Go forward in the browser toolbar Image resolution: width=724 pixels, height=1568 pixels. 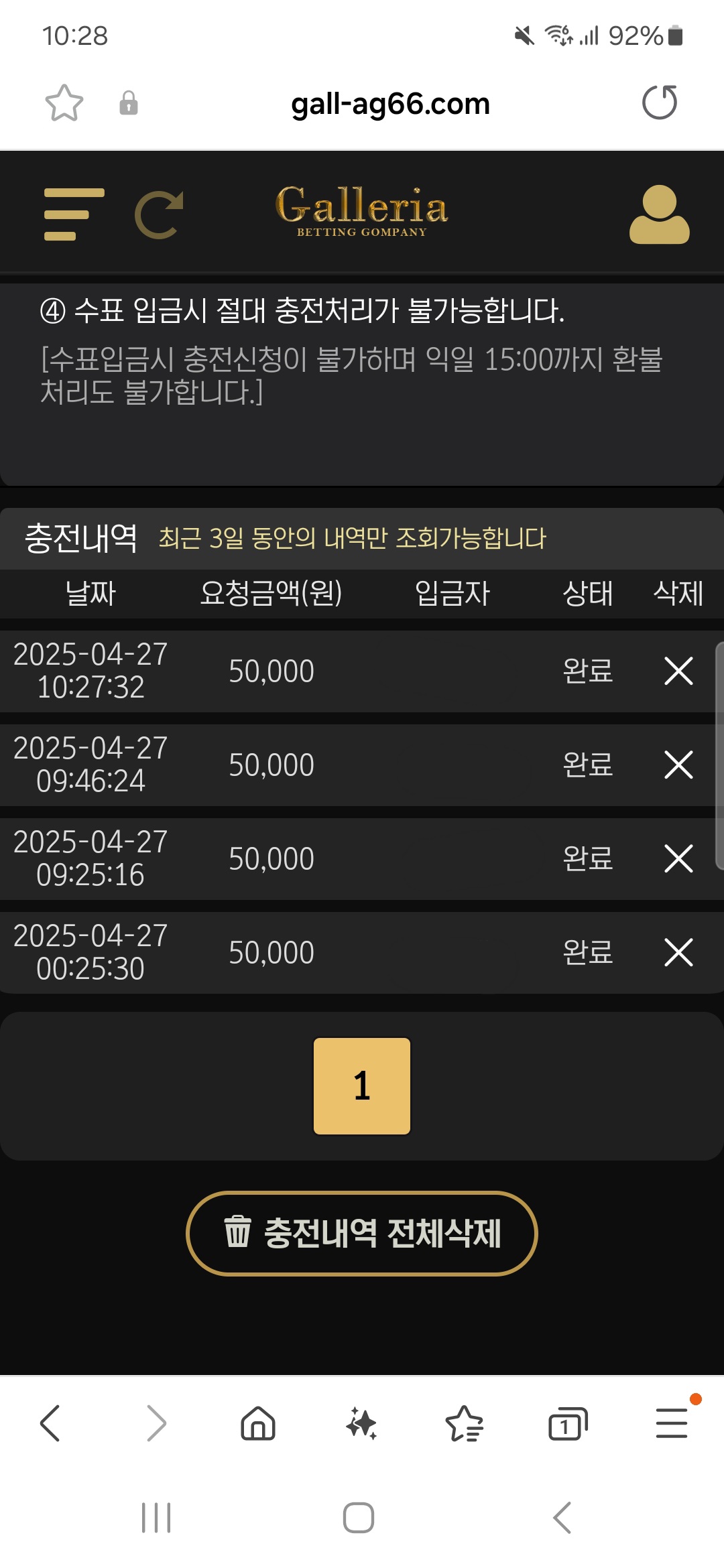[156, 1423]
